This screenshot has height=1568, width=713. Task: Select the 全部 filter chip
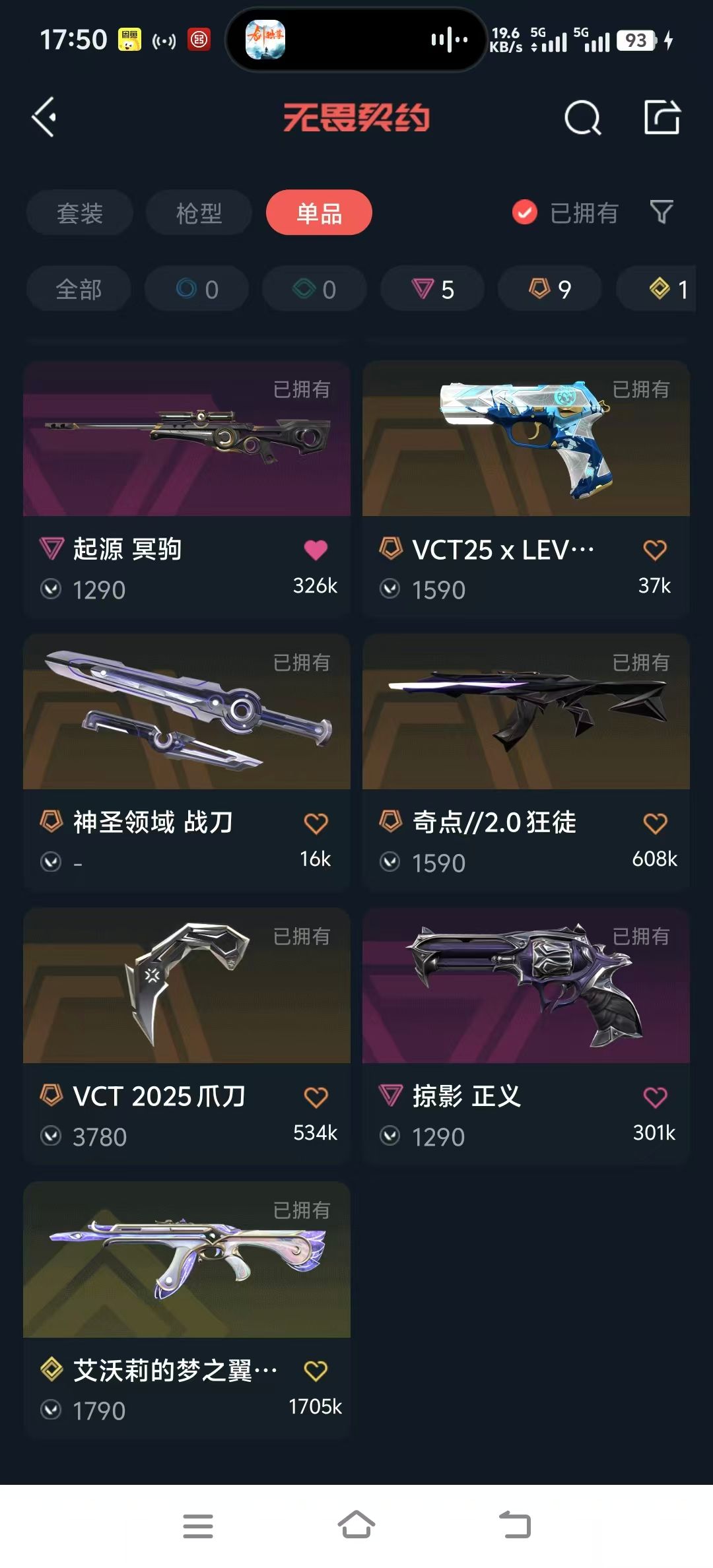(x=79, y=288)
